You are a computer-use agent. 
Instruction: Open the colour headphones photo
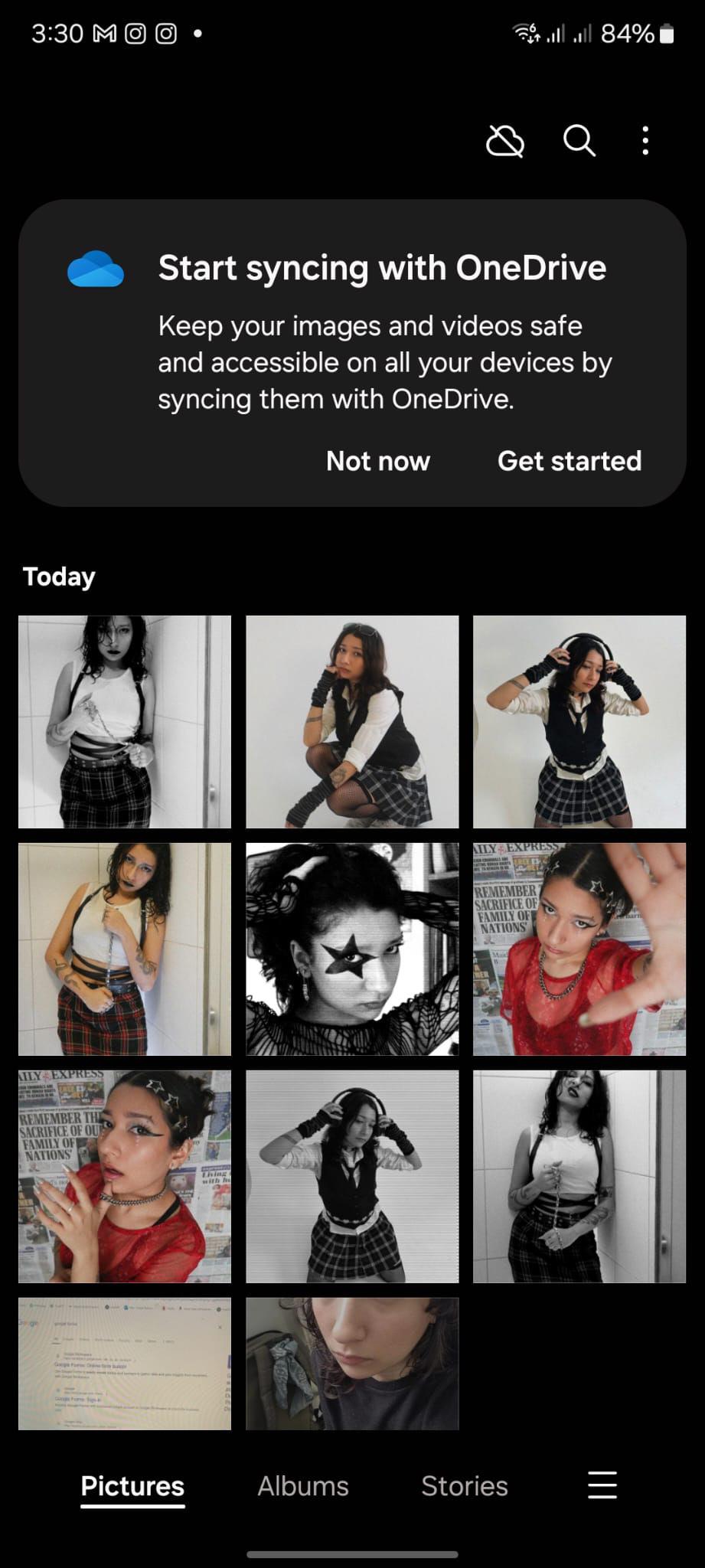pos(579,722)
